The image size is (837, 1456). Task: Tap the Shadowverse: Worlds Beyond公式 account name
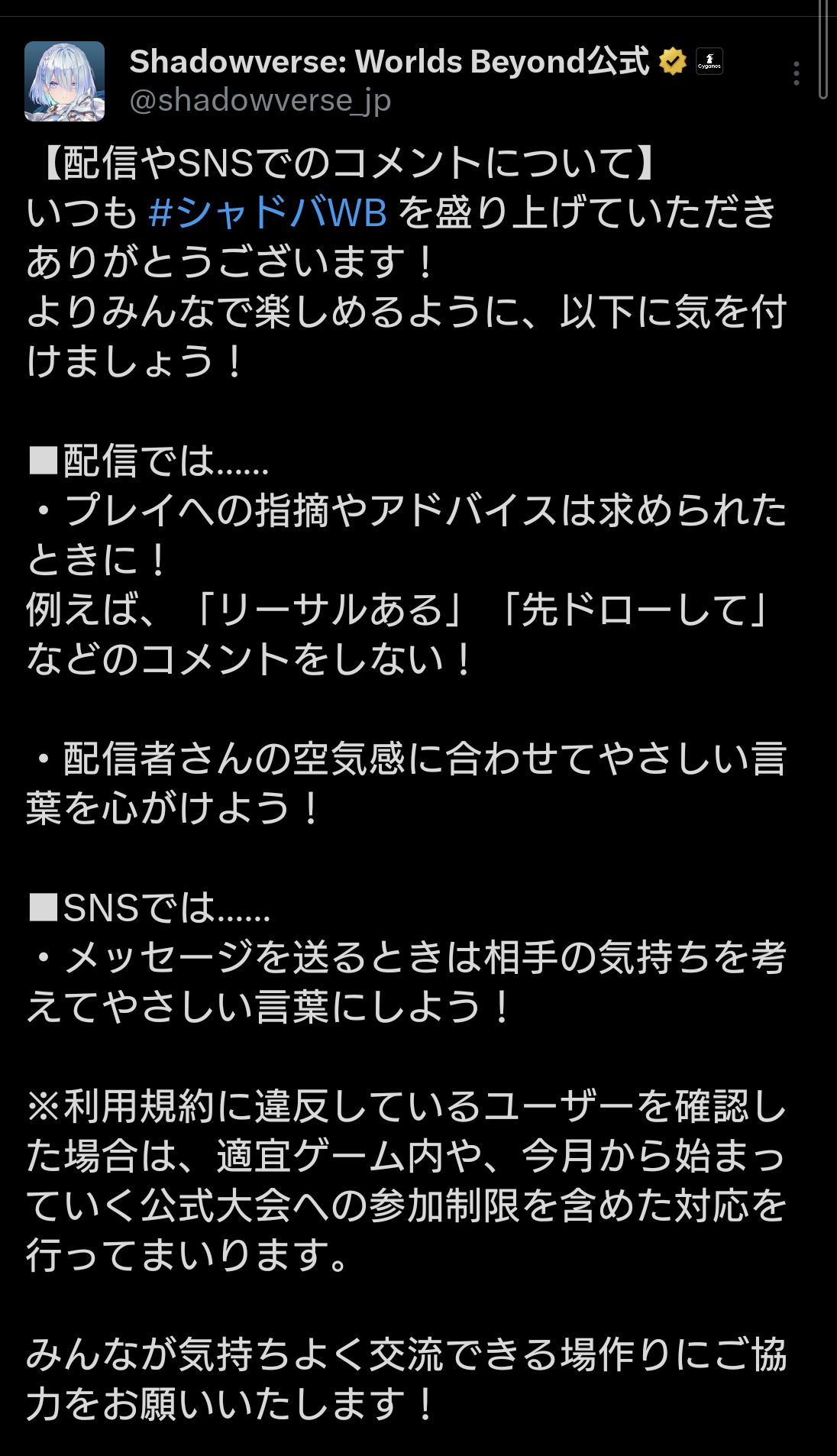[389, 61]
